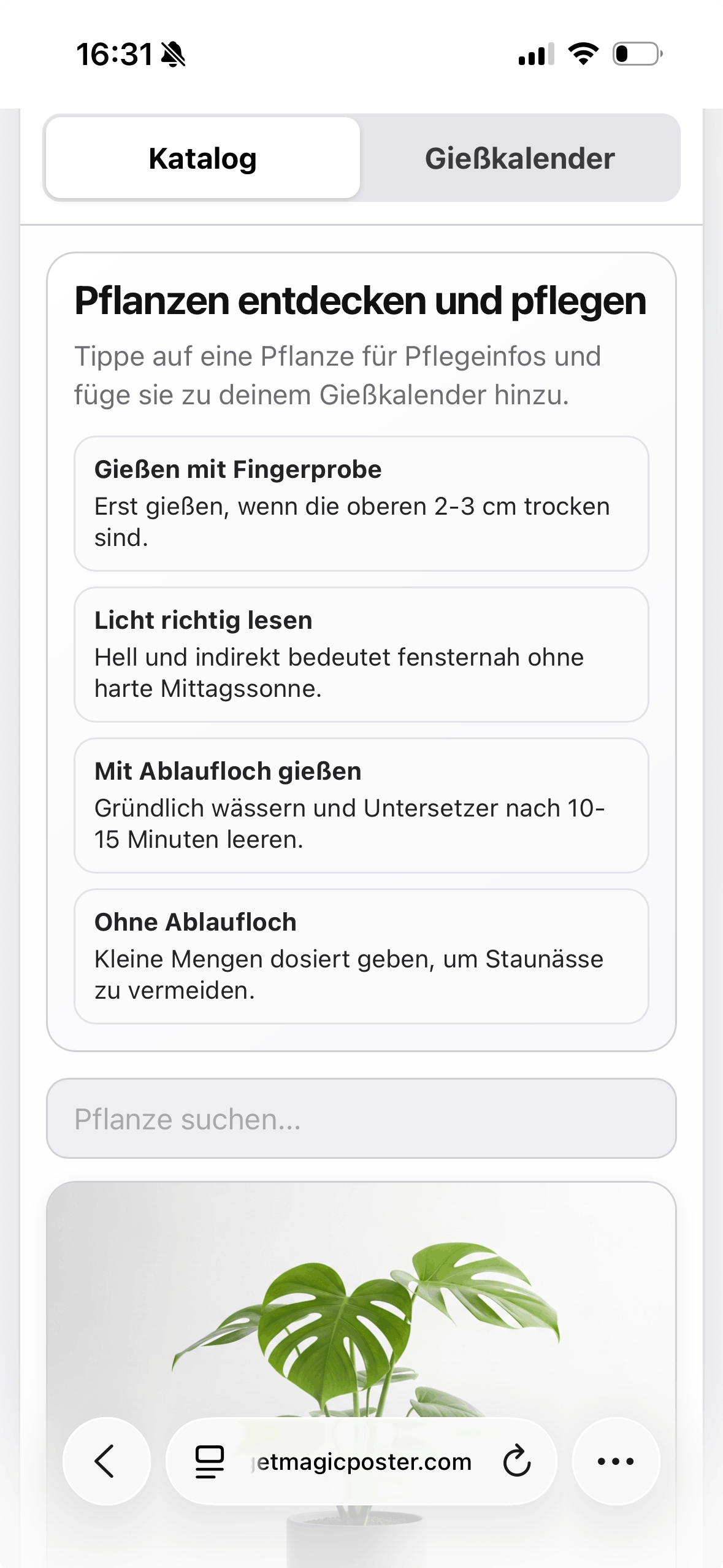Open the 'Gießen mit Fingerprobe' tip card

click(361, 503)
